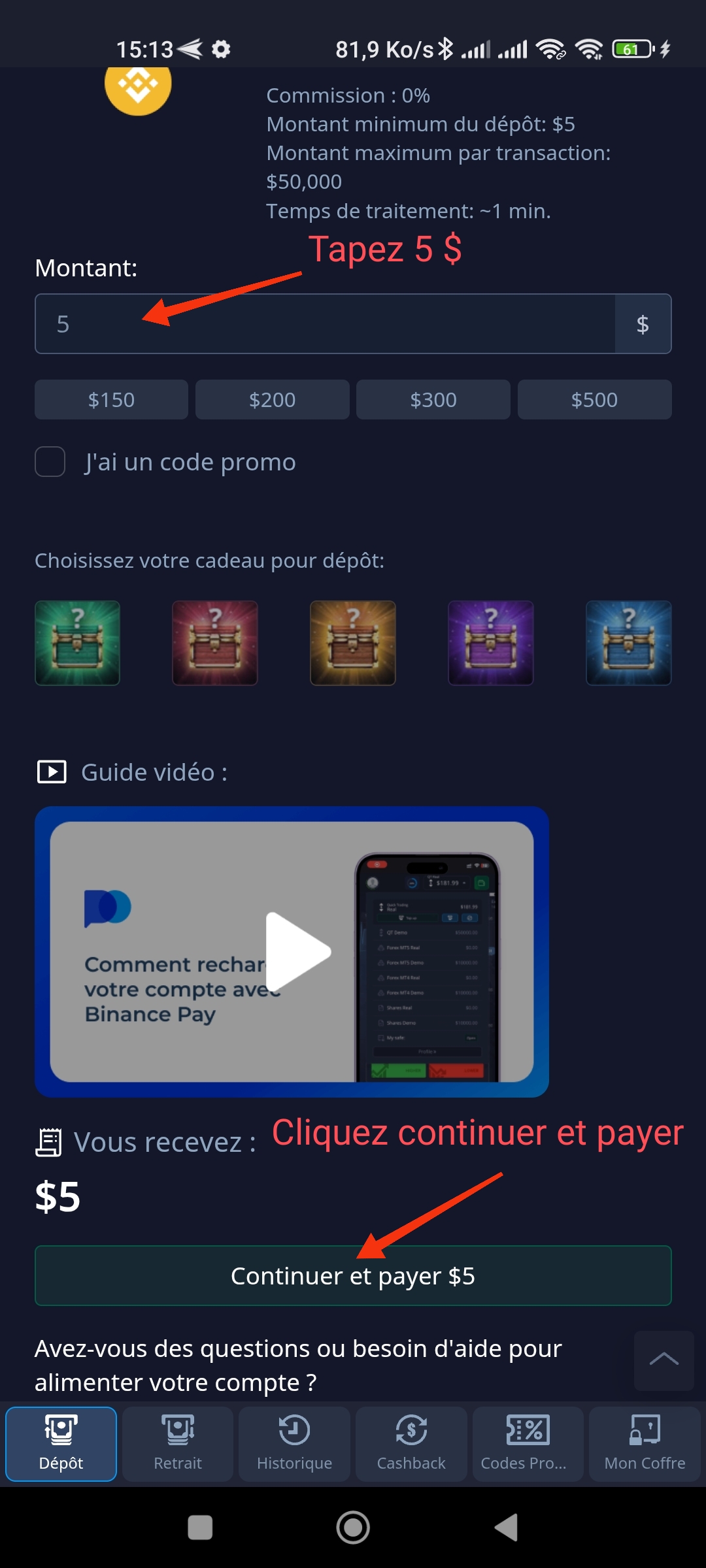Viewport: 706px width, 1568px height.
Task: Switch to the Retrait tab
Action: [x=178, y=1444]
